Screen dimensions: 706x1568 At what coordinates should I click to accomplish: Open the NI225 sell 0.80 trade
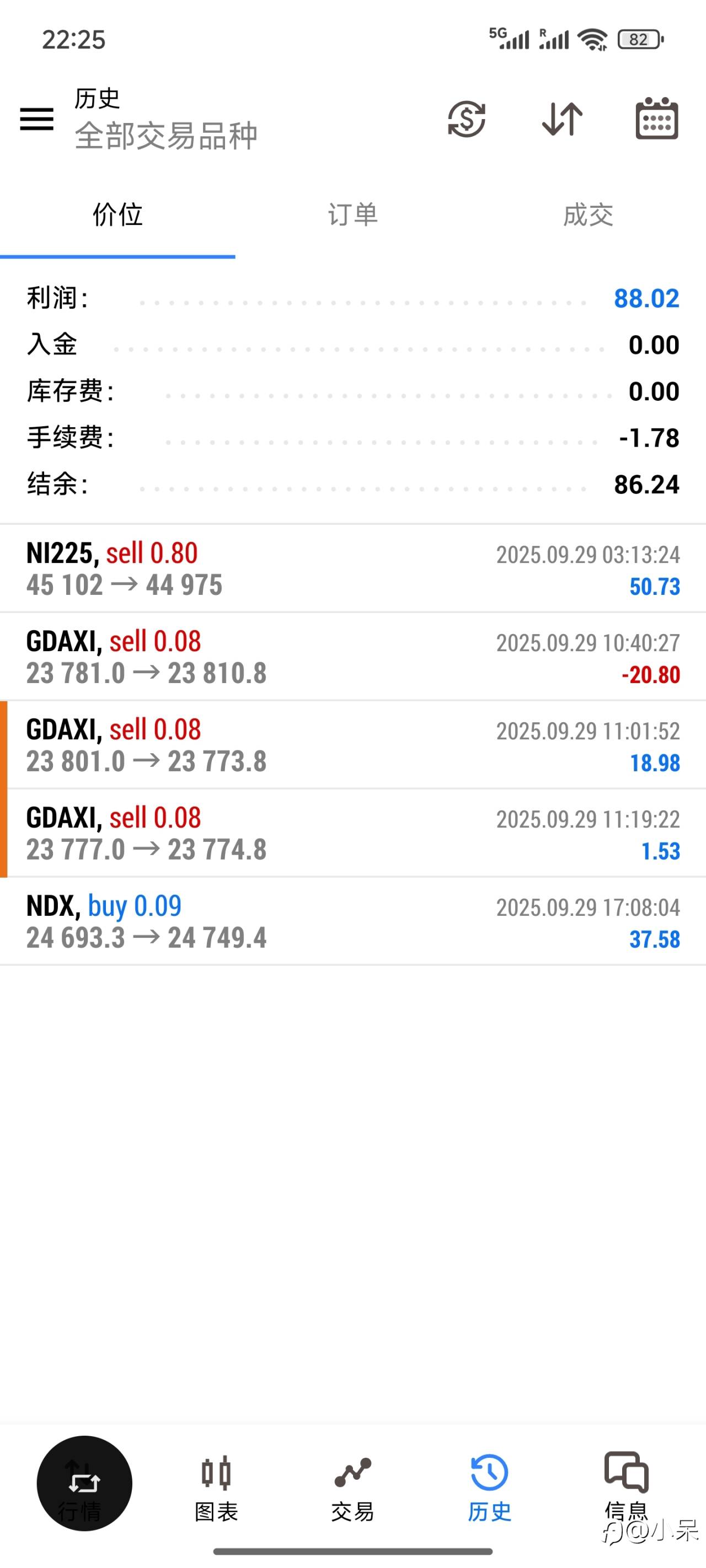[352, 569]
